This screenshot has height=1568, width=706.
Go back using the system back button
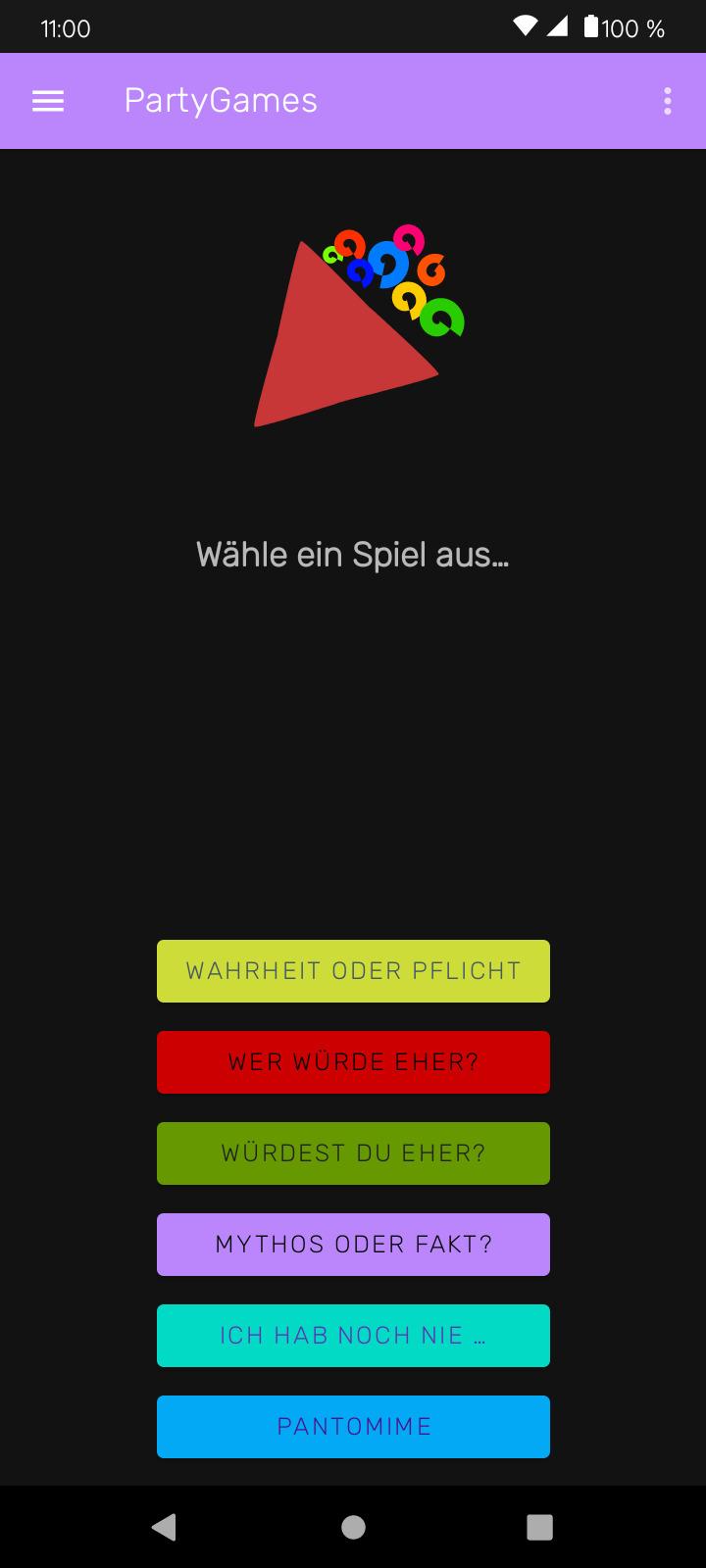click(164, 1527)
